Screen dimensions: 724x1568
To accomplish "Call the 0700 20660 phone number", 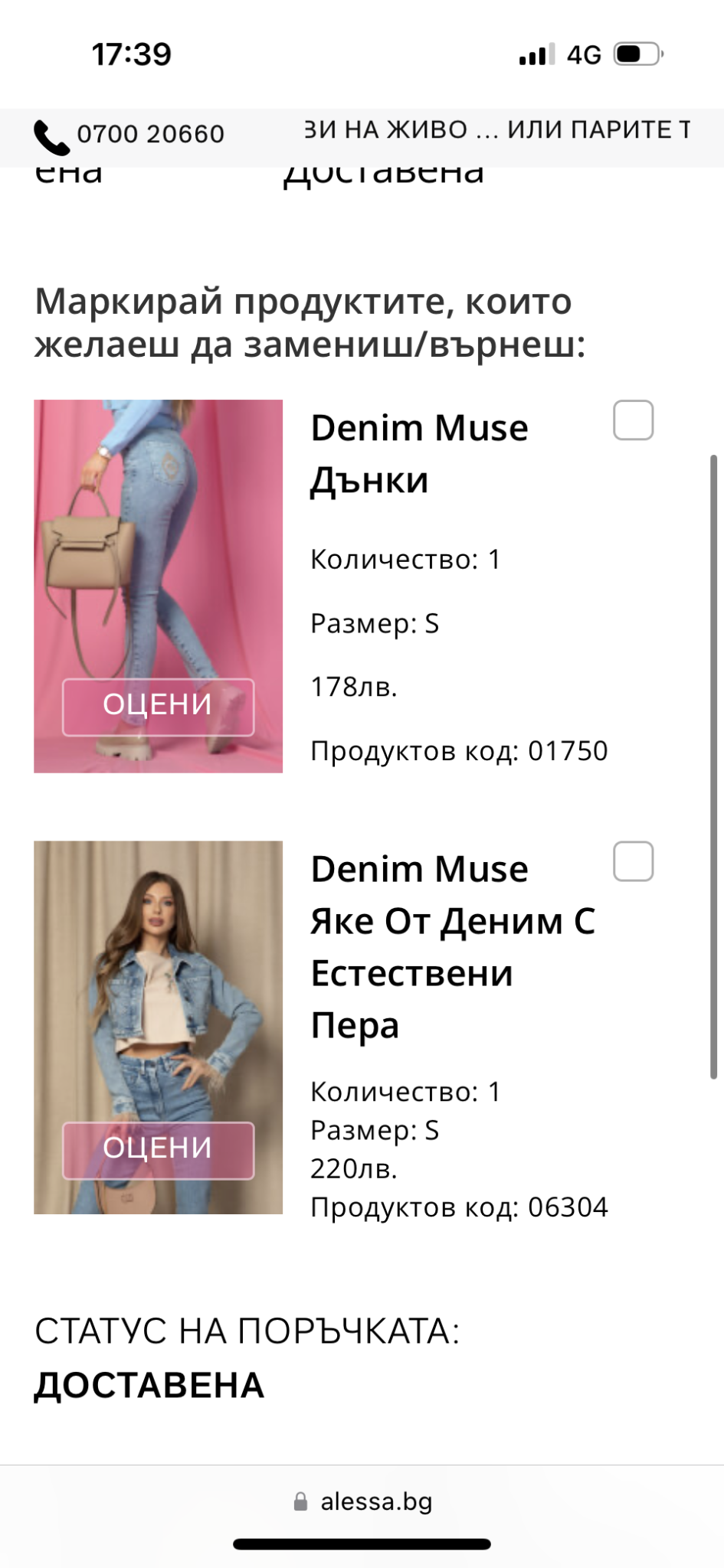I will coord(130,136).
